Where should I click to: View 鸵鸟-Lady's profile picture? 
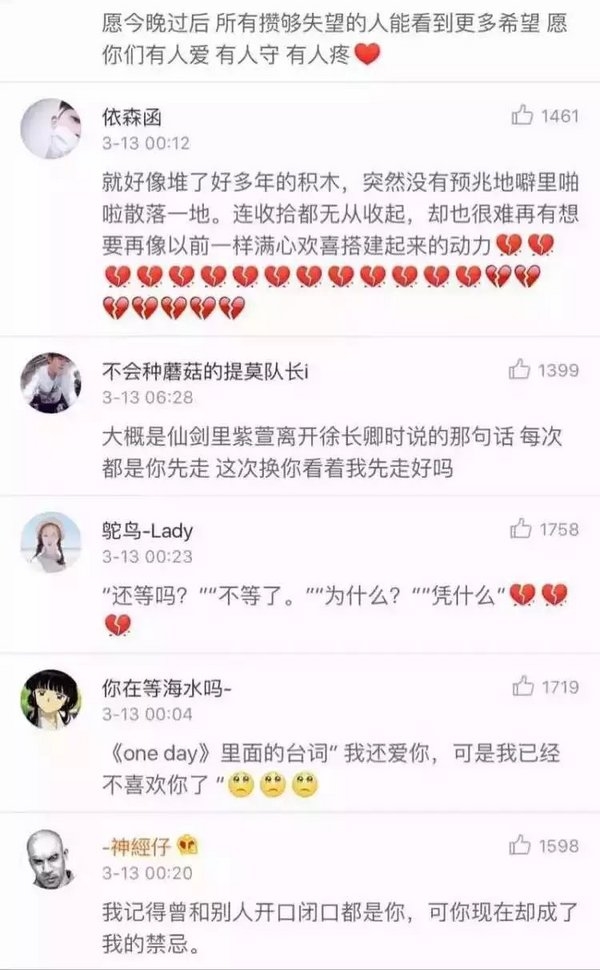51,542
